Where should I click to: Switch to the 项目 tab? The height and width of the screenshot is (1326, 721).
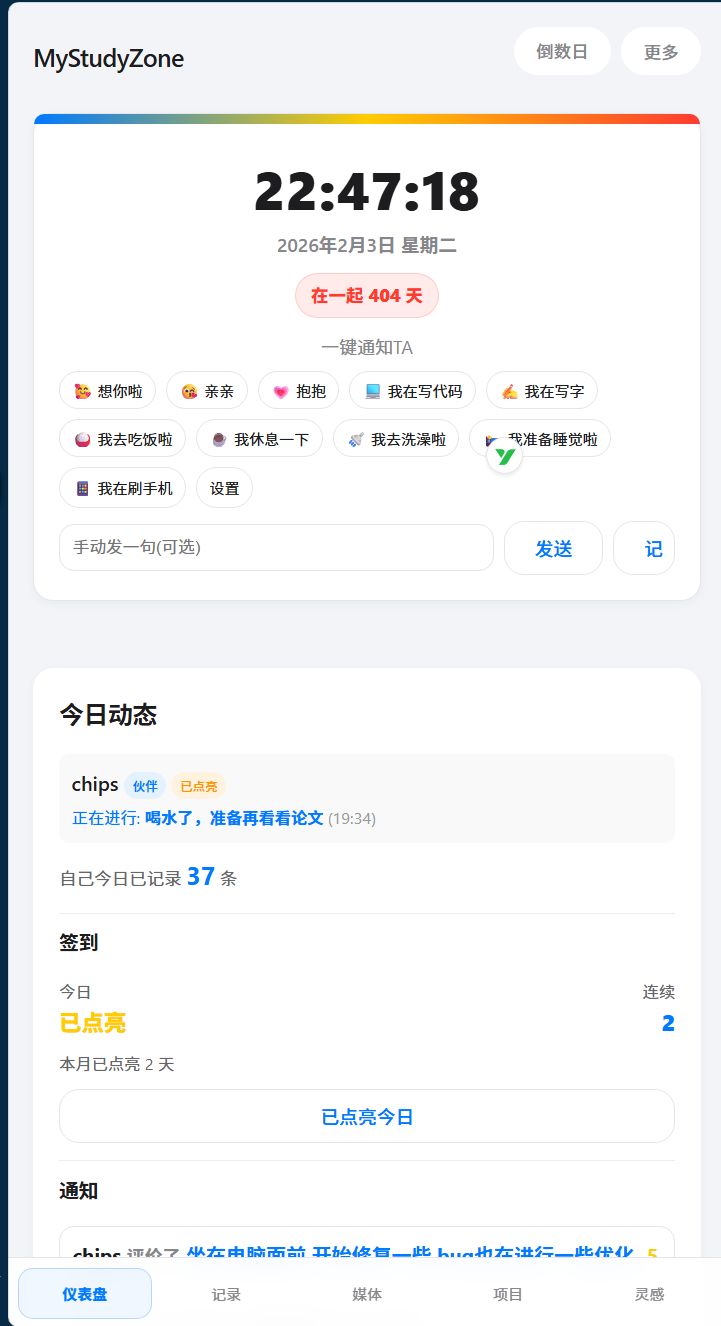[x=508, y=1293]
